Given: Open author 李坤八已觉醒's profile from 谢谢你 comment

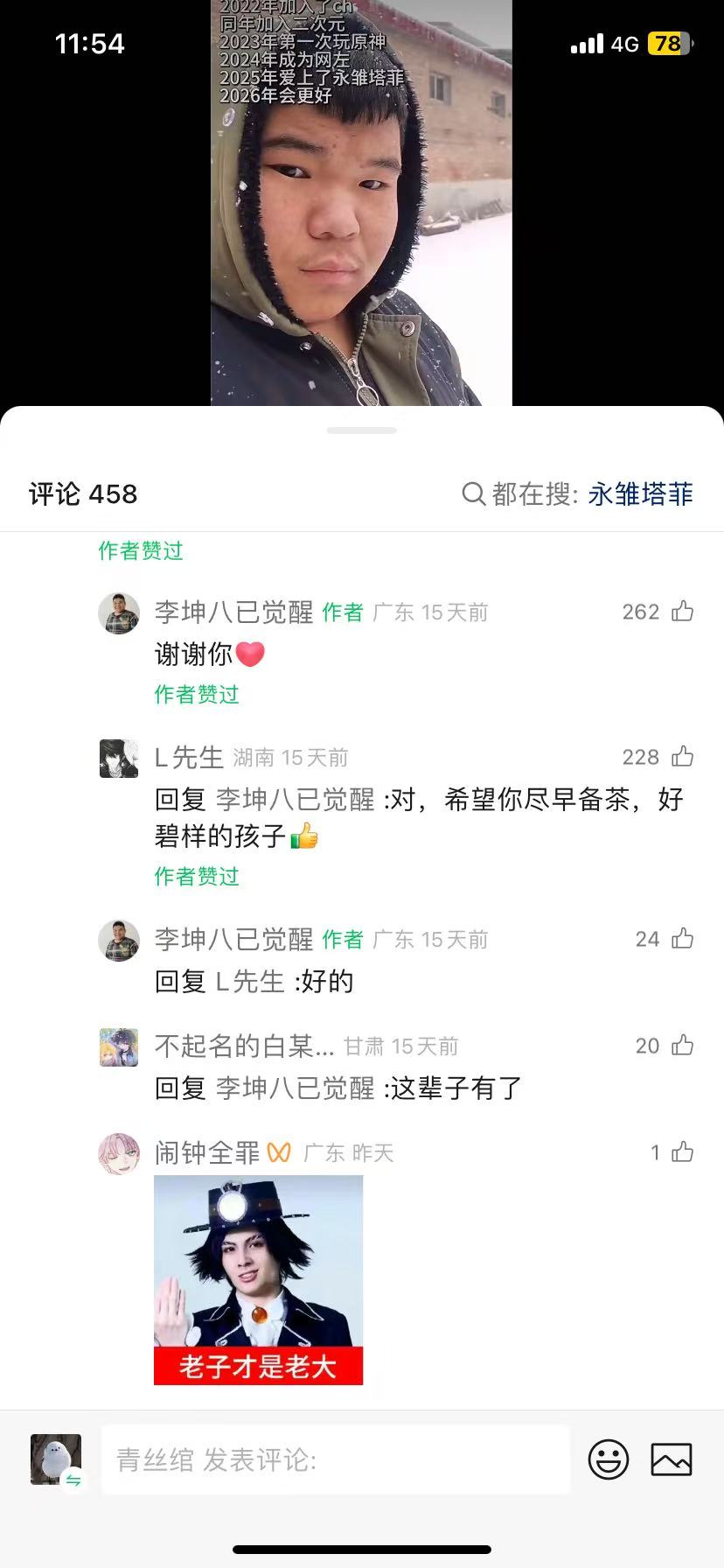Looking at the screenshot, I should pyautogui.click(x=119, y=613).
